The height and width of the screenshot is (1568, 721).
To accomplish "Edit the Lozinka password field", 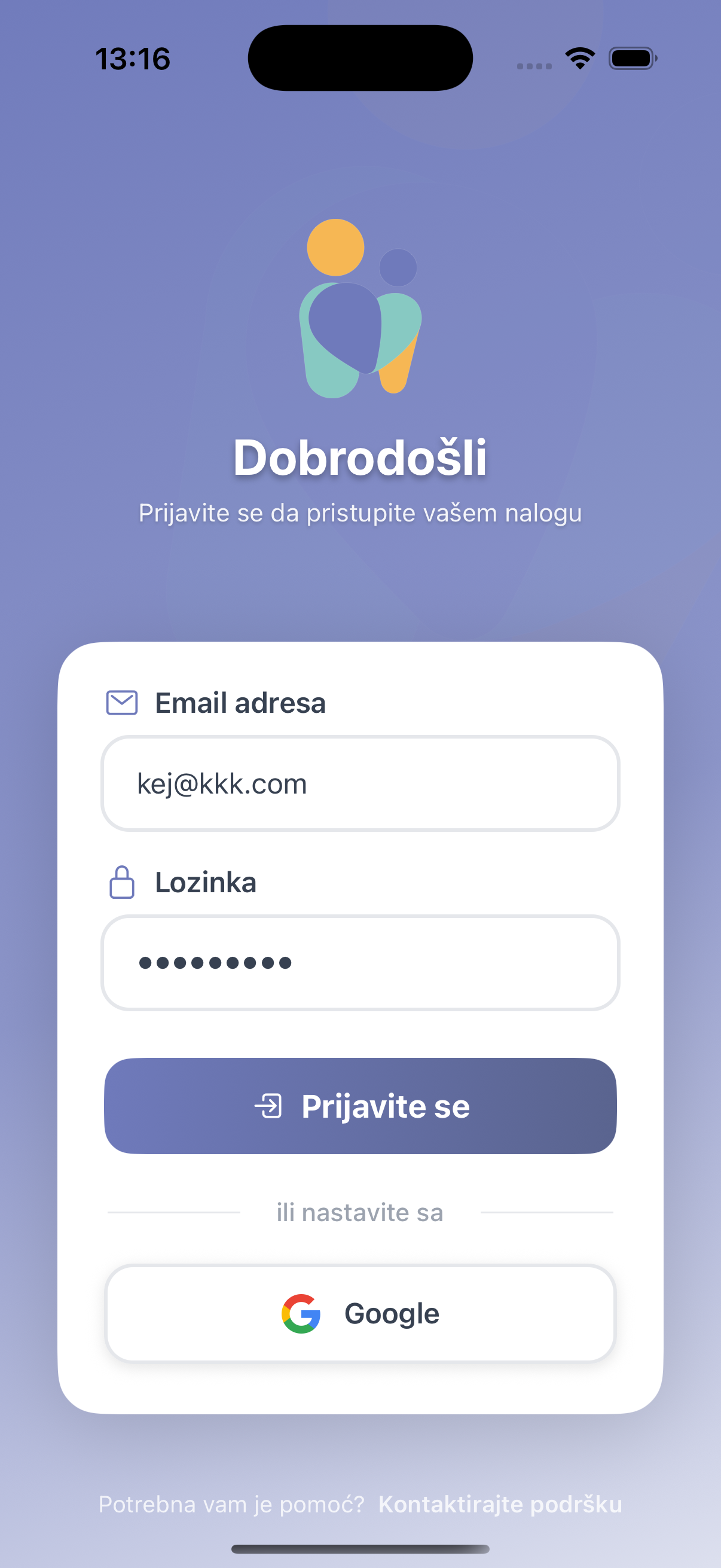I will (360, 962).
